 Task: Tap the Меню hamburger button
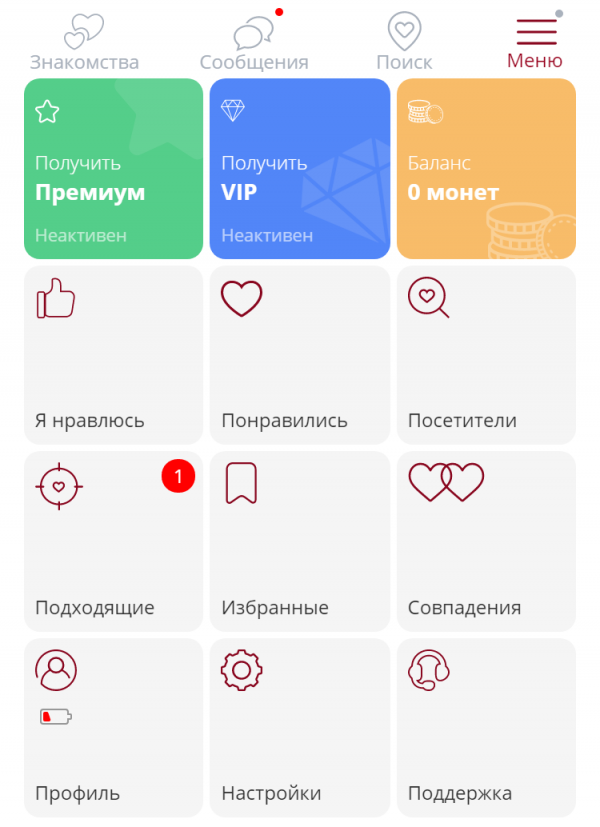[x=535, y=42]
